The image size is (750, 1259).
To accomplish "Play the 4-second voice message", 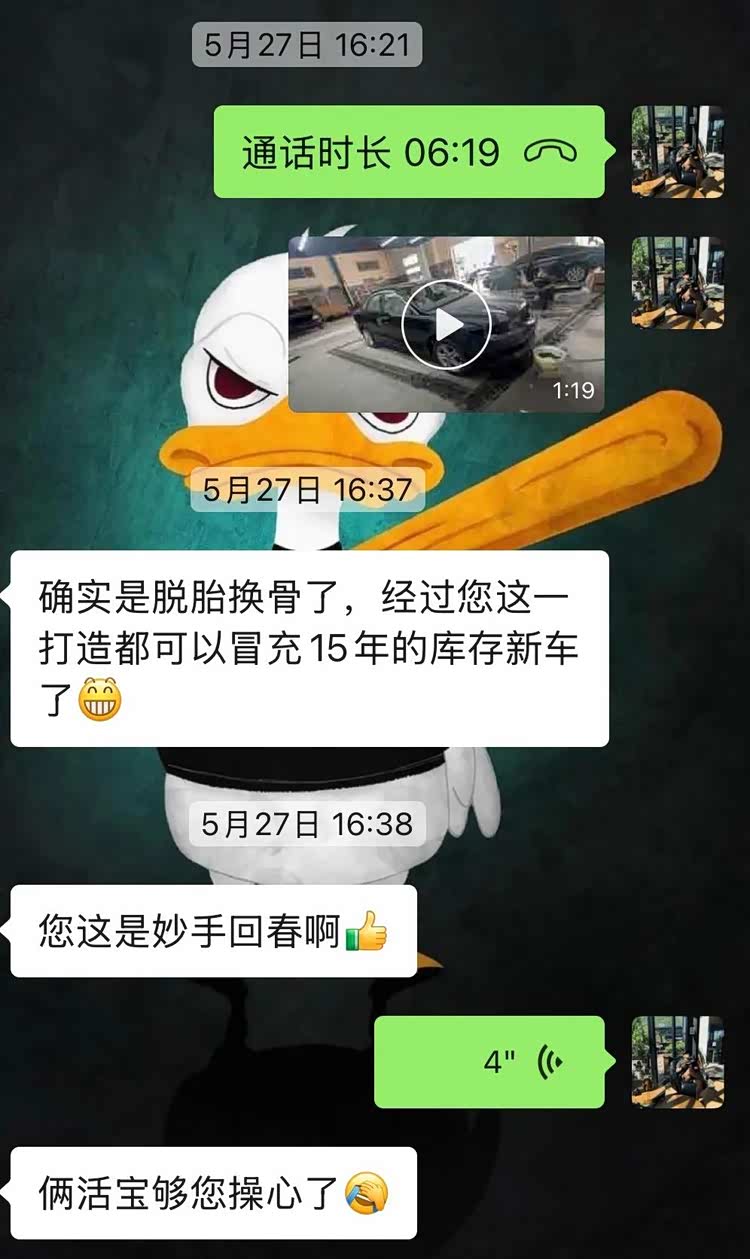I will point(489,1062).
